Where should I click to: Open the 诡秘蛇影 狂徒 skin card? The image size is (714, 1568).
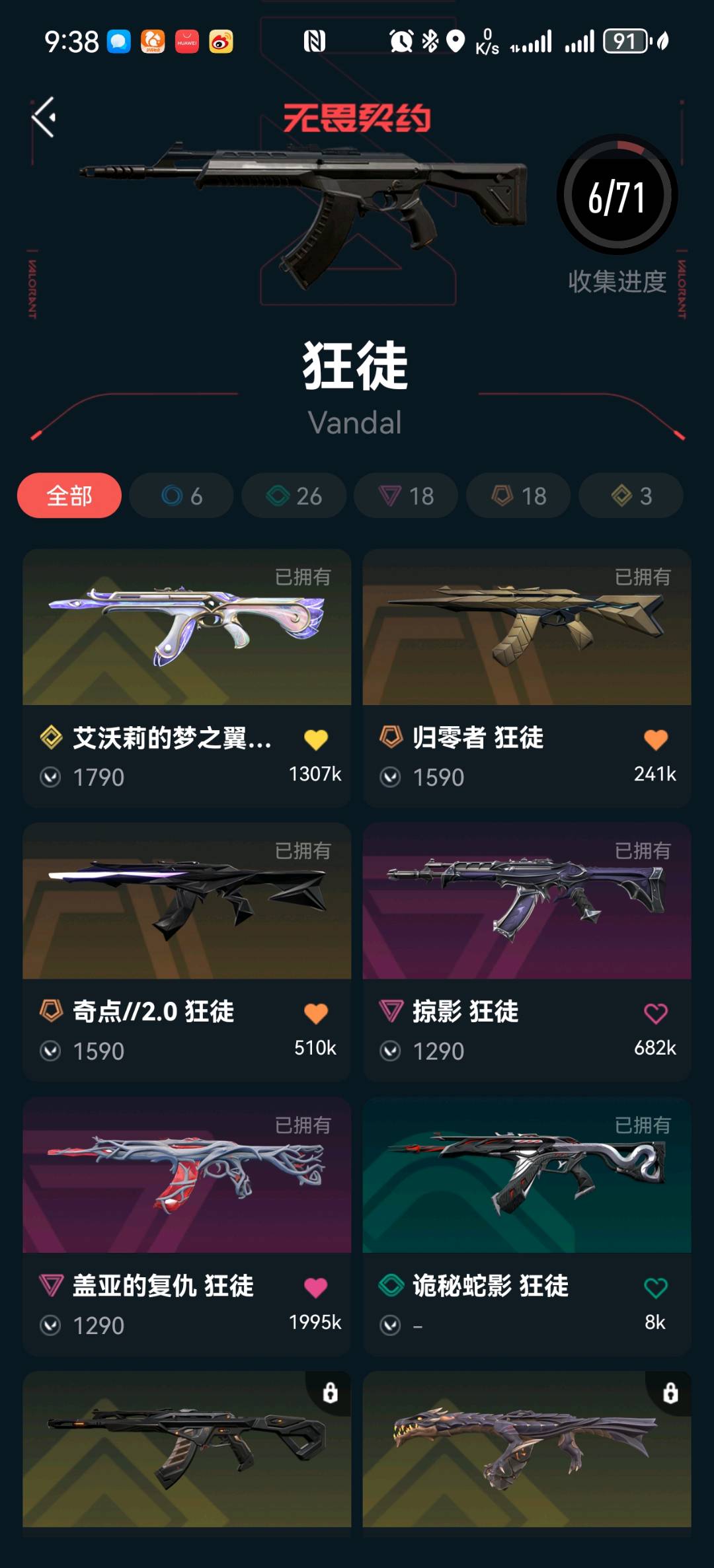[526, 1176]
